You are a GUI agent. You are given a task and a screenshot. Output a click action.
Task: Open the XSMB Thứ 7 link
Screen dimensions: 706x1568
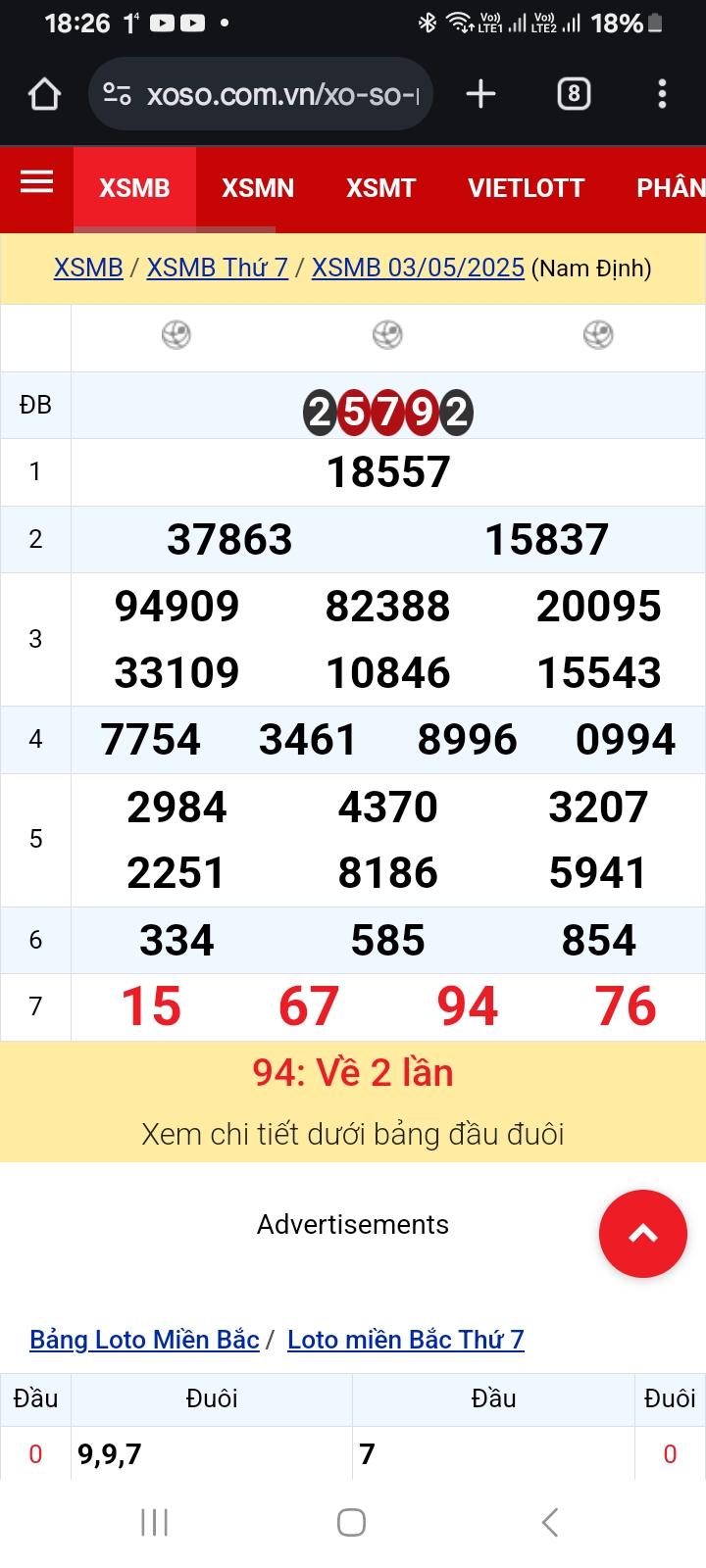tap(218, 268)
